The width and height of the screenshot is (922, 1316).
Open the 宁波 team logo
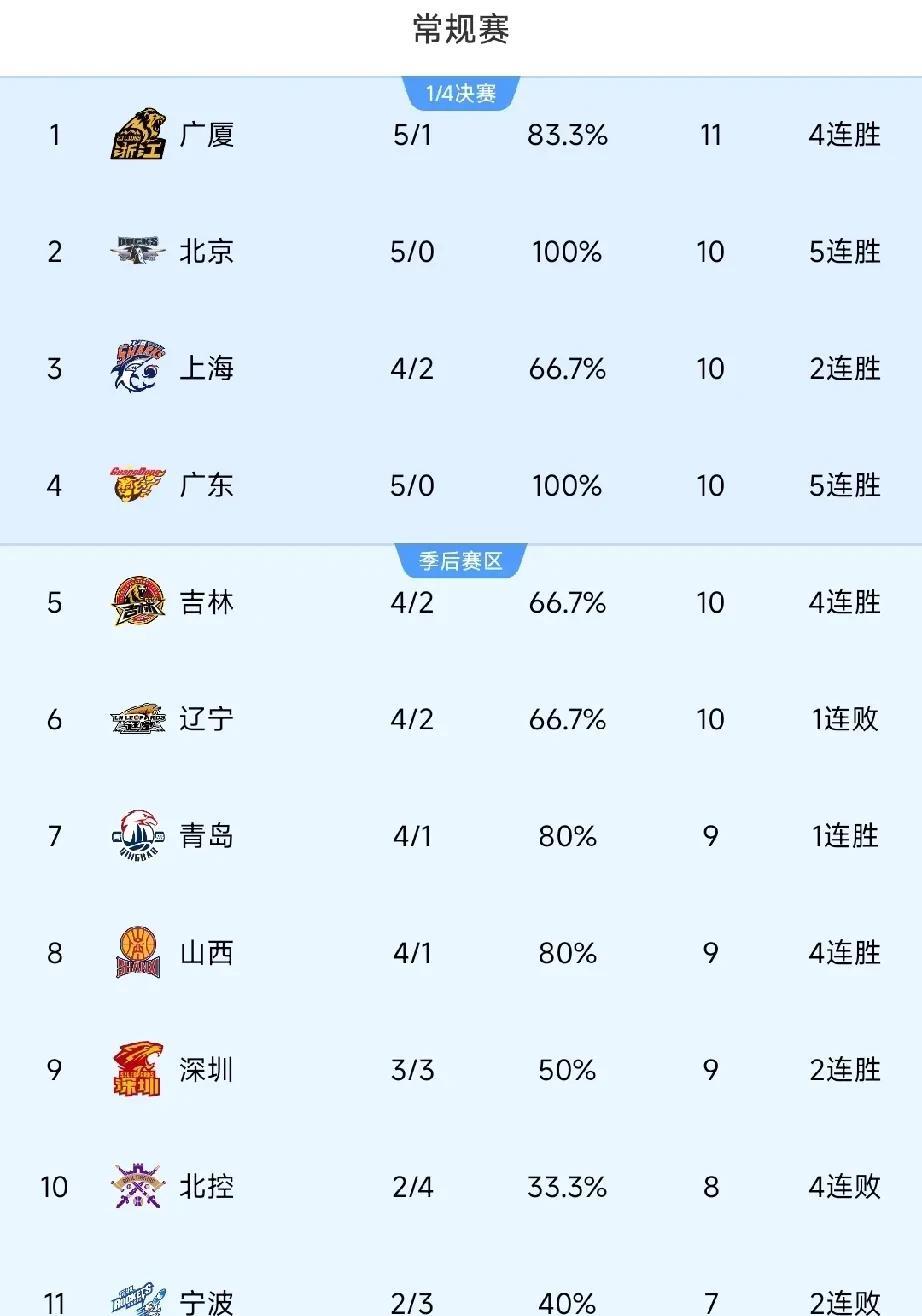pos(137,1298)
